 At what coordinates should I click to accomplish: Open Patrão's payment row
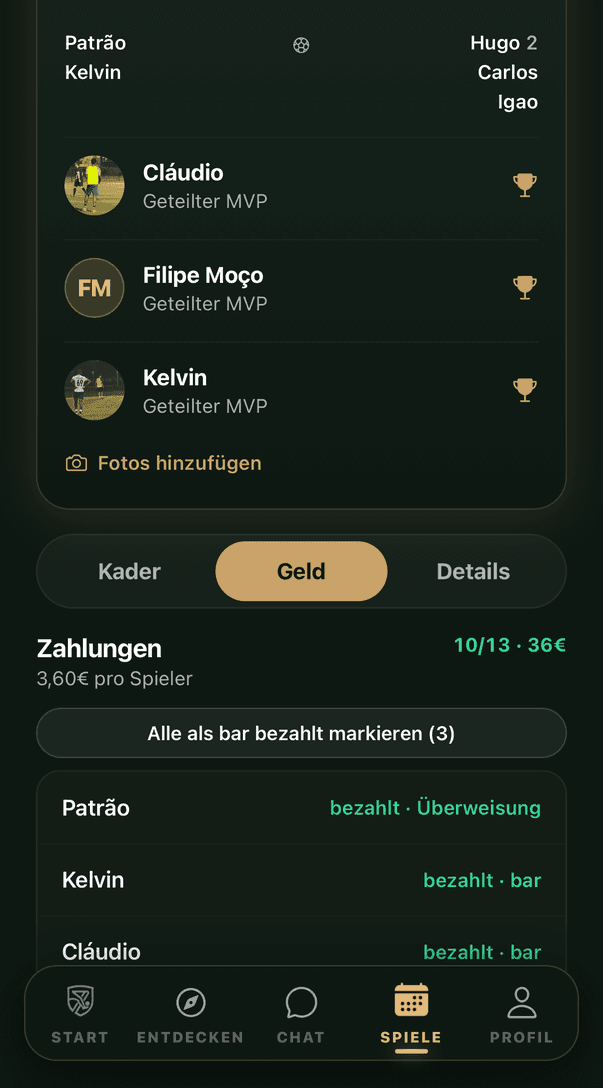pos(301,808)
